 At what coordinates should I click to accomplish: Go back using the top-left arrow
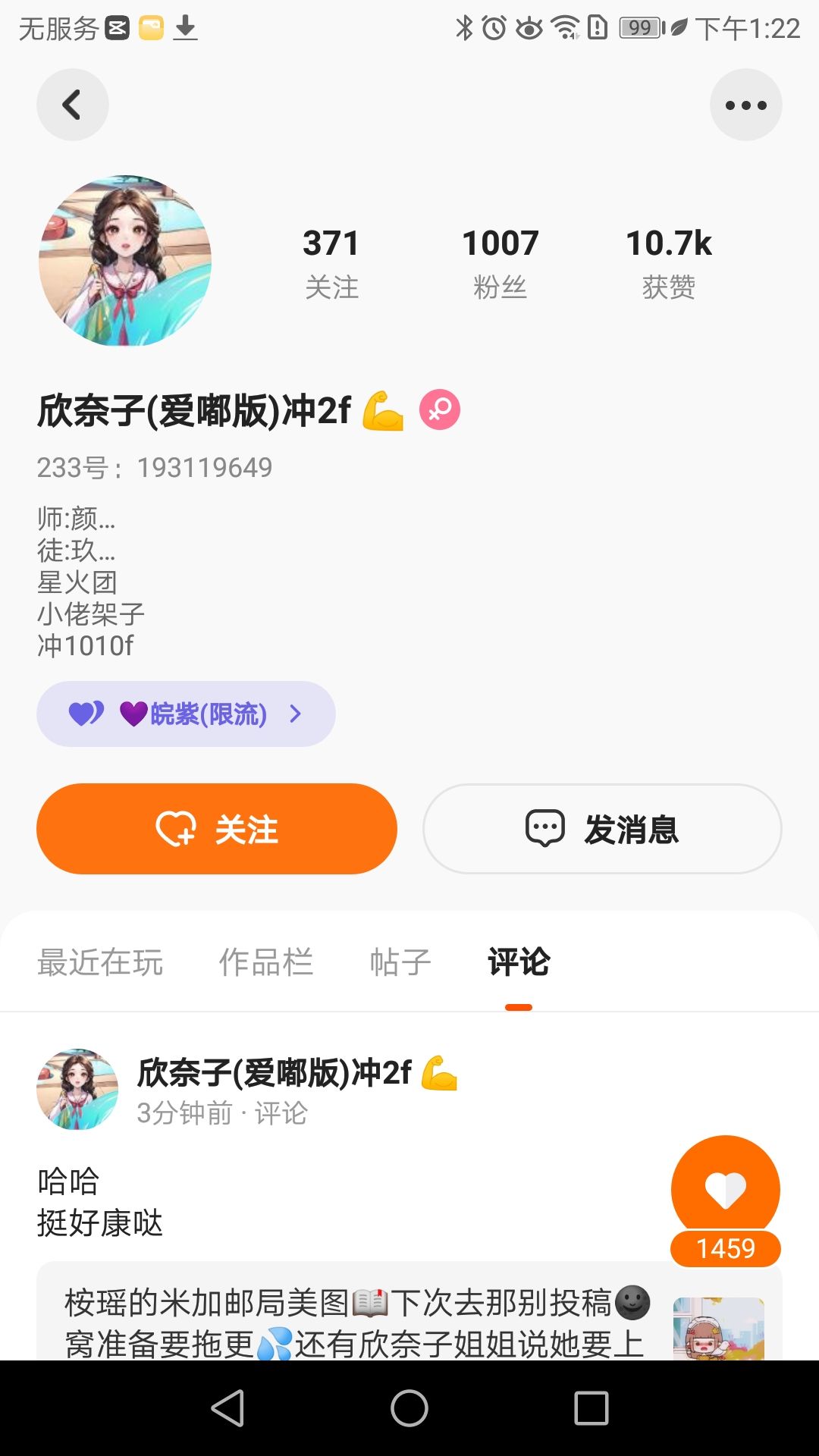(x=72, y=105)
